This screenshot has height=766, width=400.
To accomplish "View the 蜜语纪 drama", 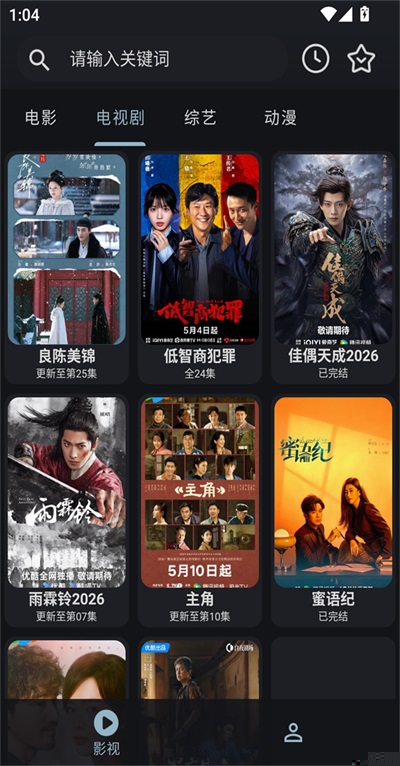I will click(x=333, y=511).
